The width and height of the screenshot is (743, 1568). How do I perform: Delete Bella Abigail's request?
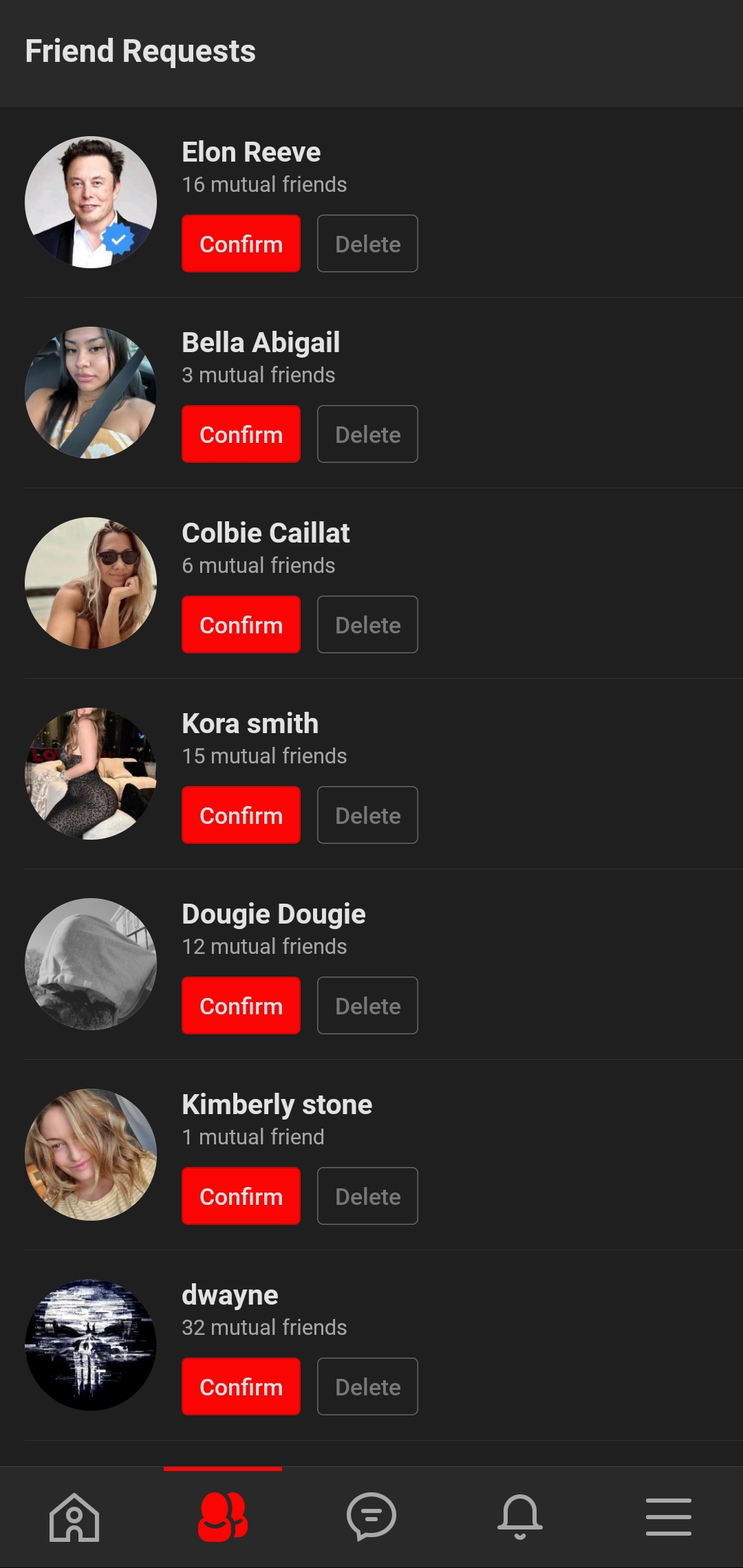point(367,434)
